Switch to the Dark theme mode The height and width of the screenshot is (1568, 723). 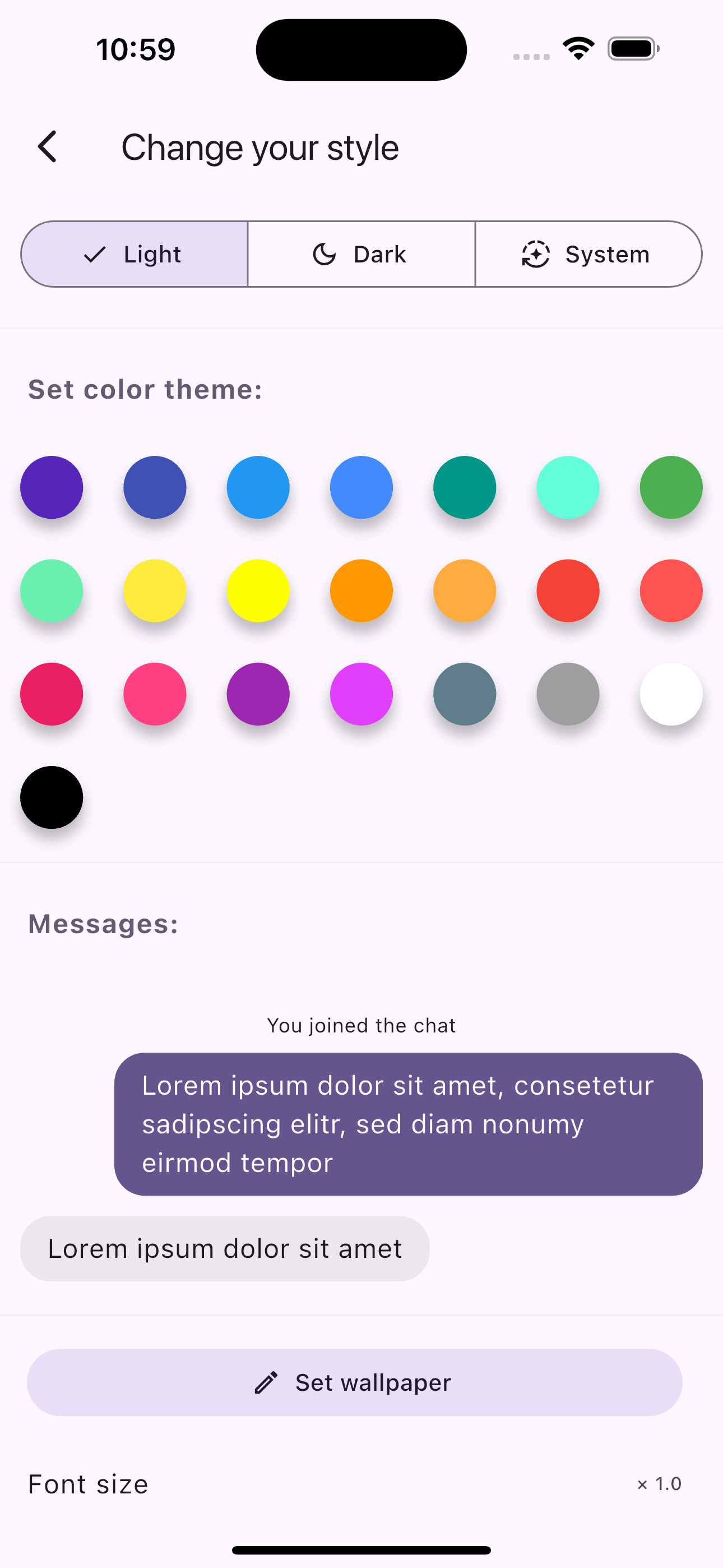coord(361,254)
